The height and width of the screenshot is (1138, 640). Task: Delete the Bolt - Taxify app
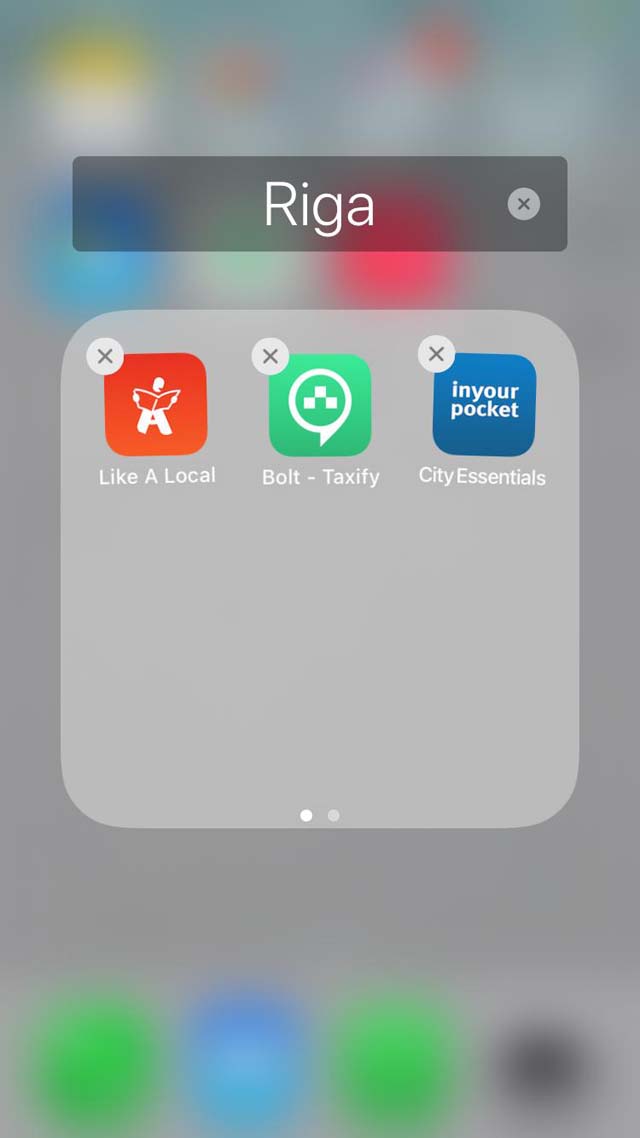point(270,356)
